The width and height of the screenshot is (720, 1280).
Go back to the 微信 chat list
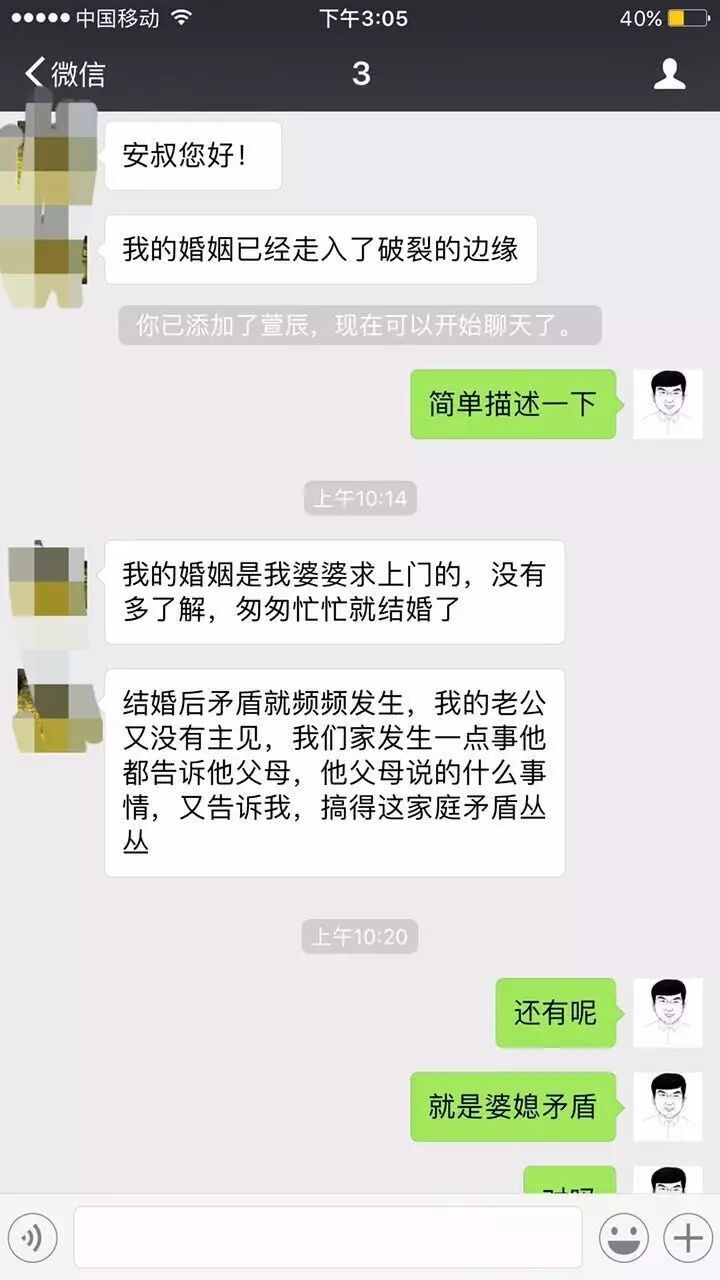click(64, 73)
